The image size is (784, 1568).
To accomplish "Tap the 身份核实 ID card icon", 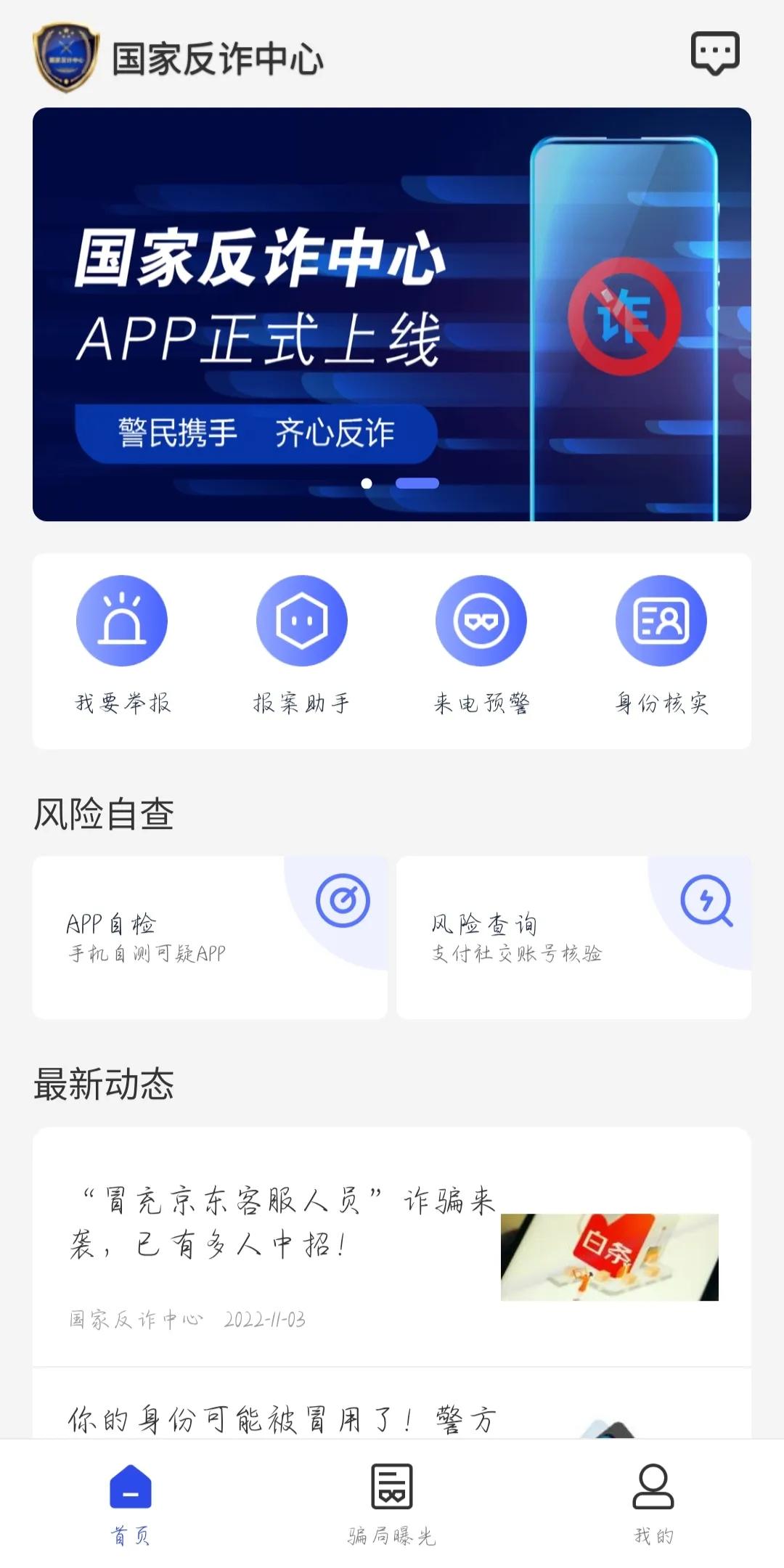I will [x=661, y=621].
